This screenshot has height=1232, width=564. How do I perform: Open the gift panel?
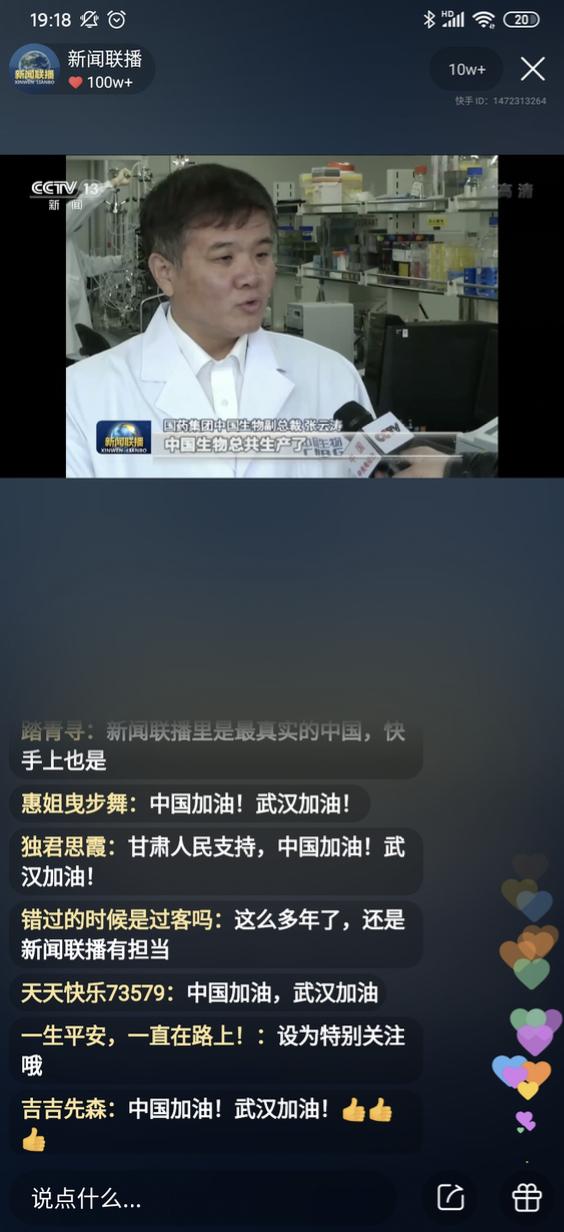[x=526, y=1197]
